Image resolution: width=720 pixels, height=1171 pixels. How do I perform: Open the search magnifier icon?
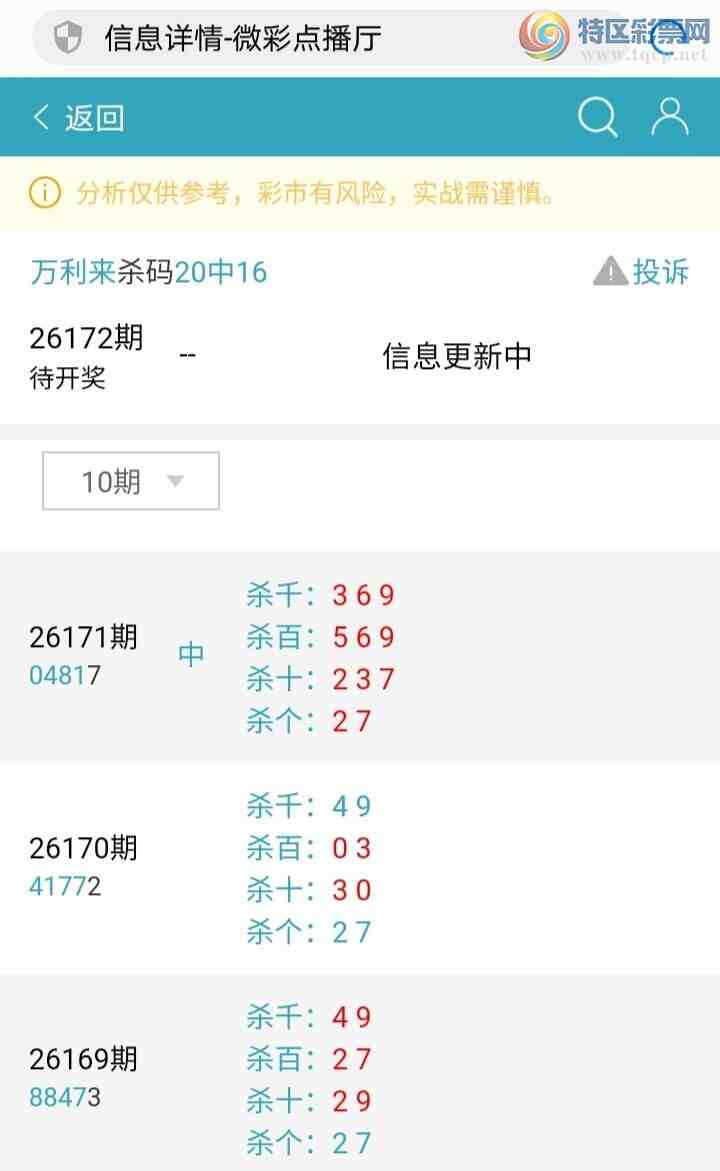pyautogui.click(x=598, y=117)
